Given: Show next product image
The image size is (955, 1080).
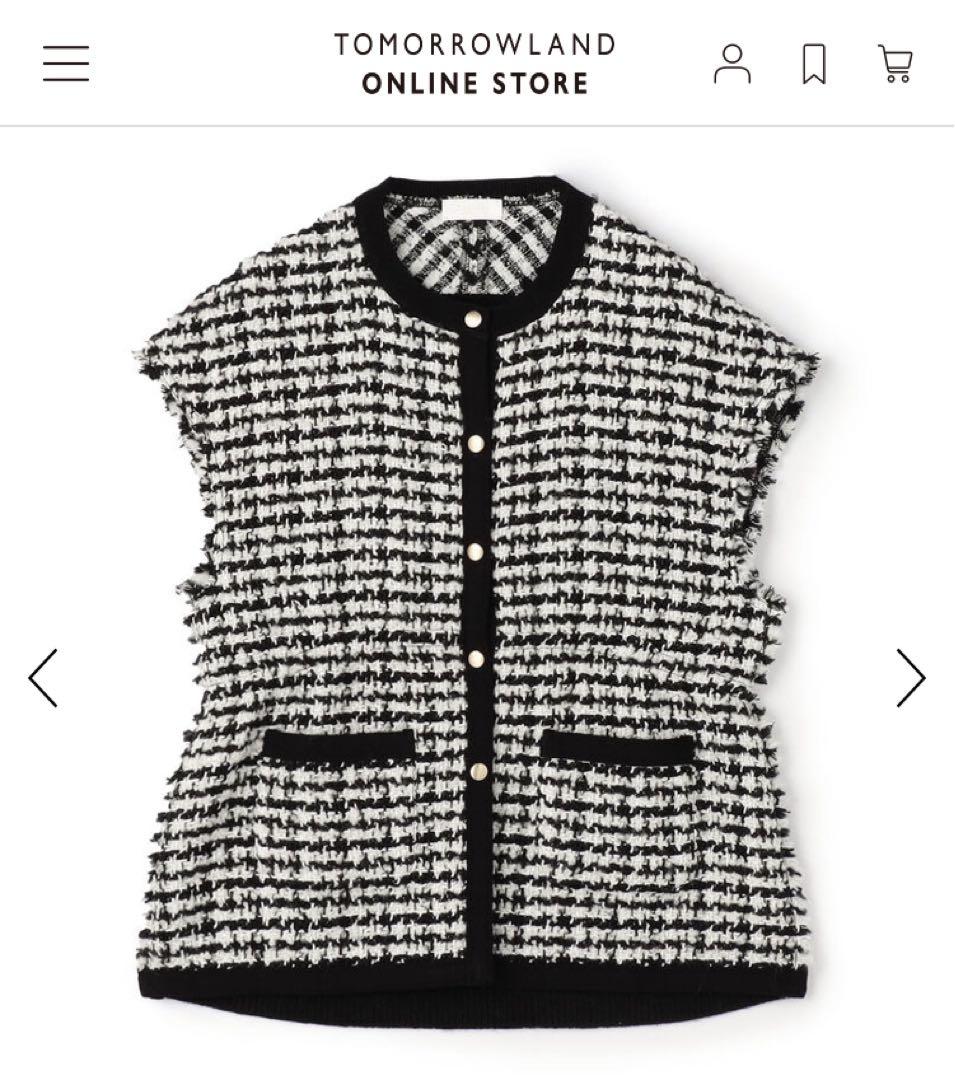Looking at the screenshot, I should pos(910,678).
